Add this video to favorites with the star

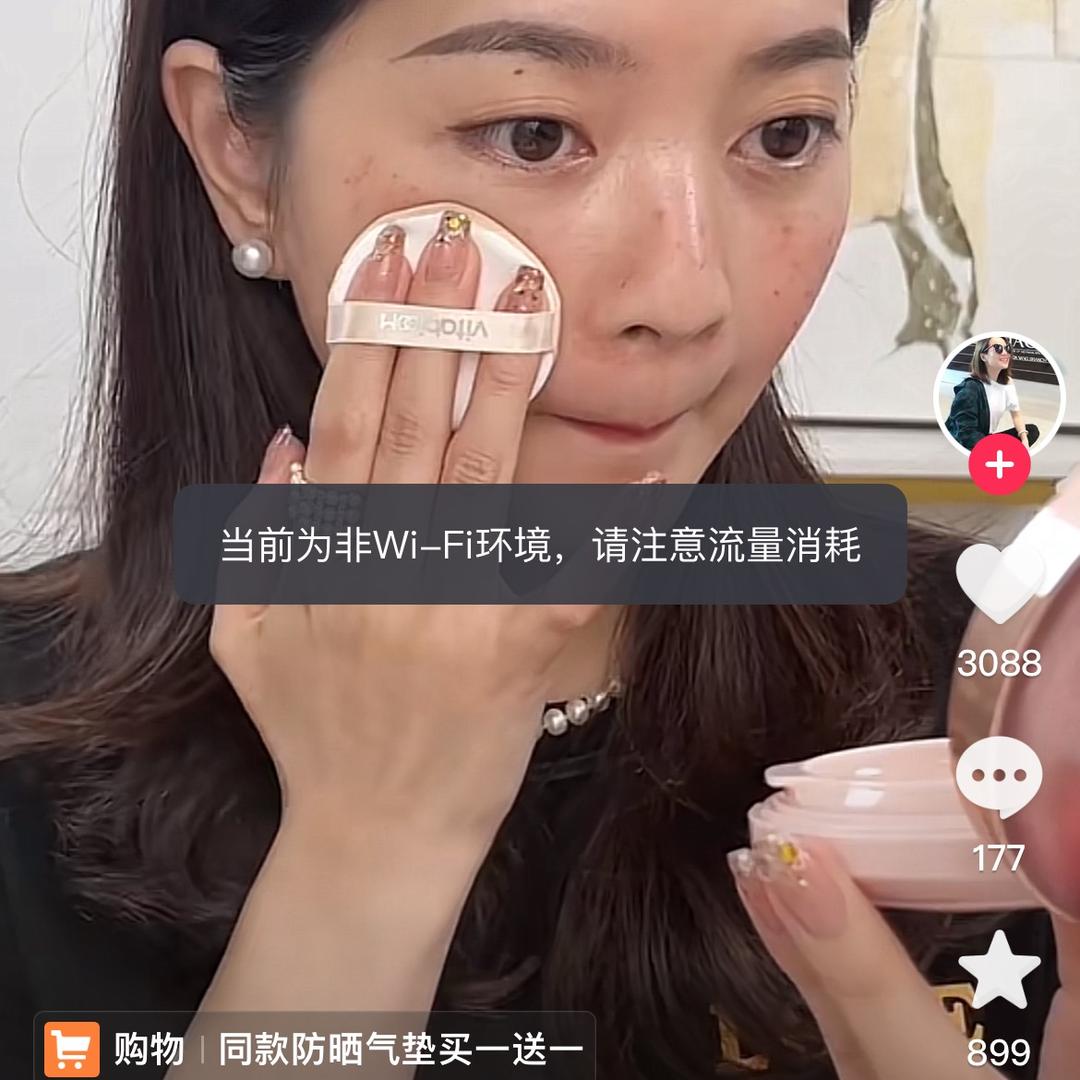coord(998,970)
